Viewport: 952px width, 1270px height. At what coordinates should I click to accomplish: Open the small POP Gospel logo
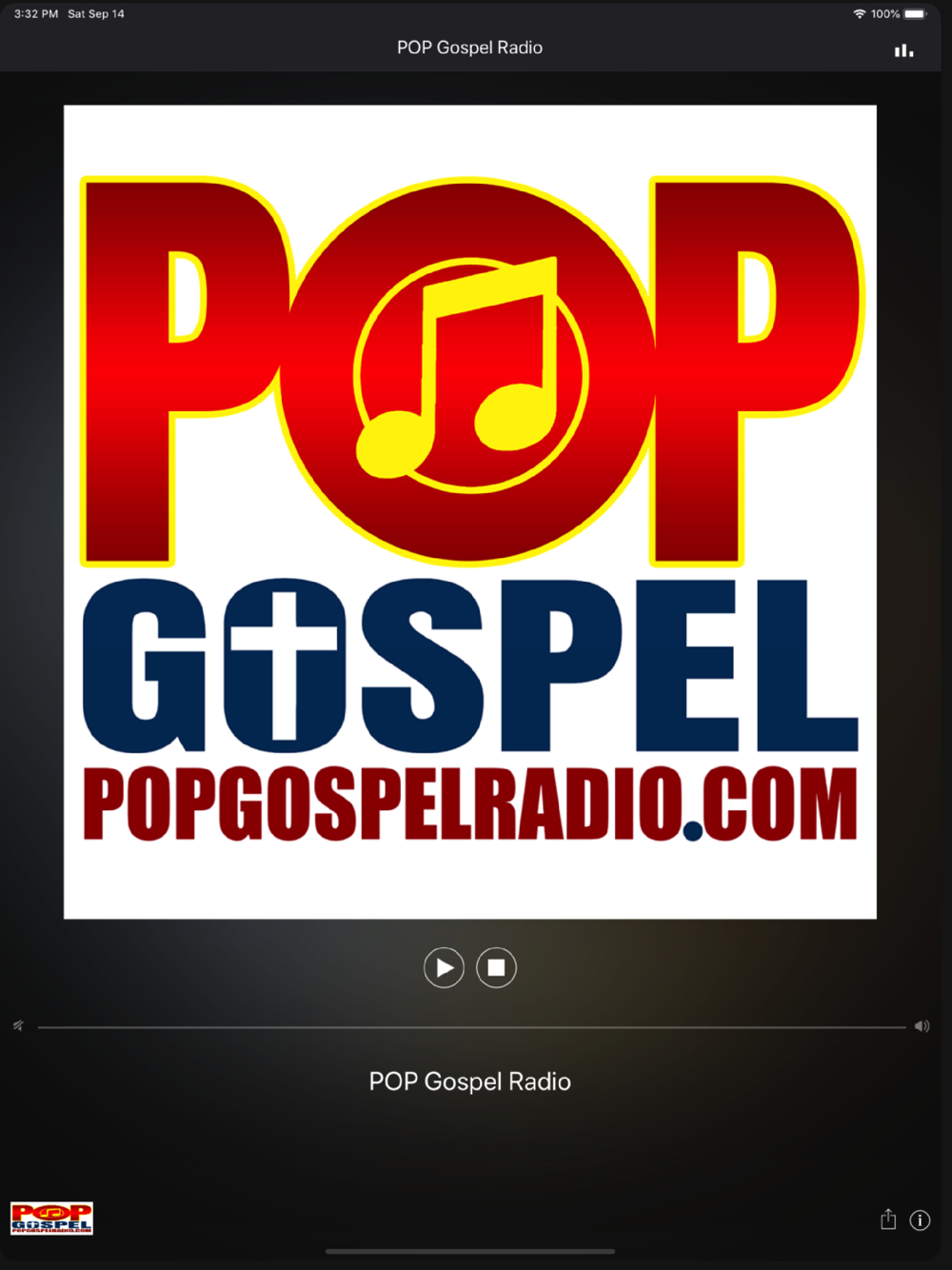[51, 1218]
